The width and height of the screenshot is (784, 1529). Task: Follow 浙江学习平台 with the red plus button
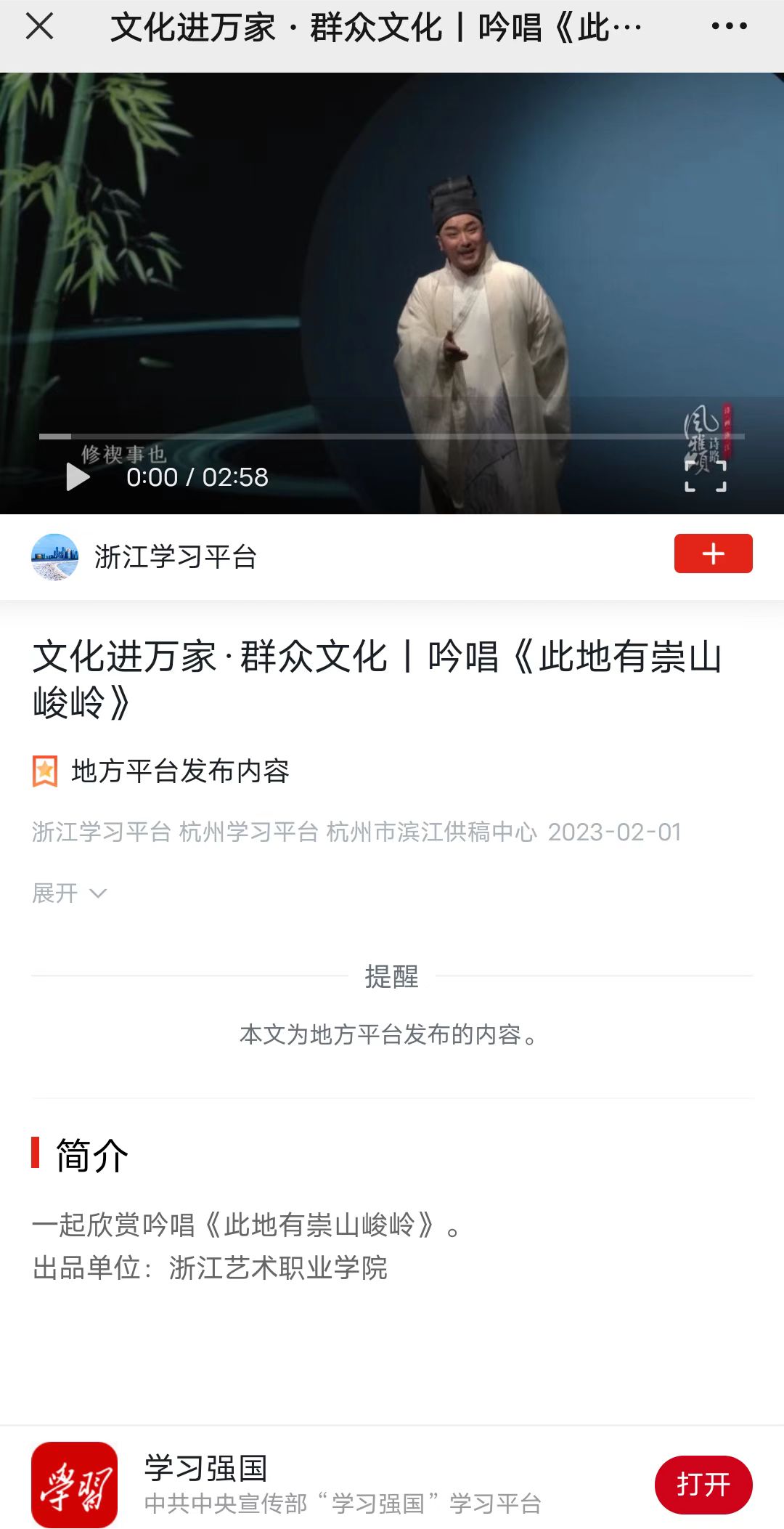pyautogui.click(x=713, y=553)
